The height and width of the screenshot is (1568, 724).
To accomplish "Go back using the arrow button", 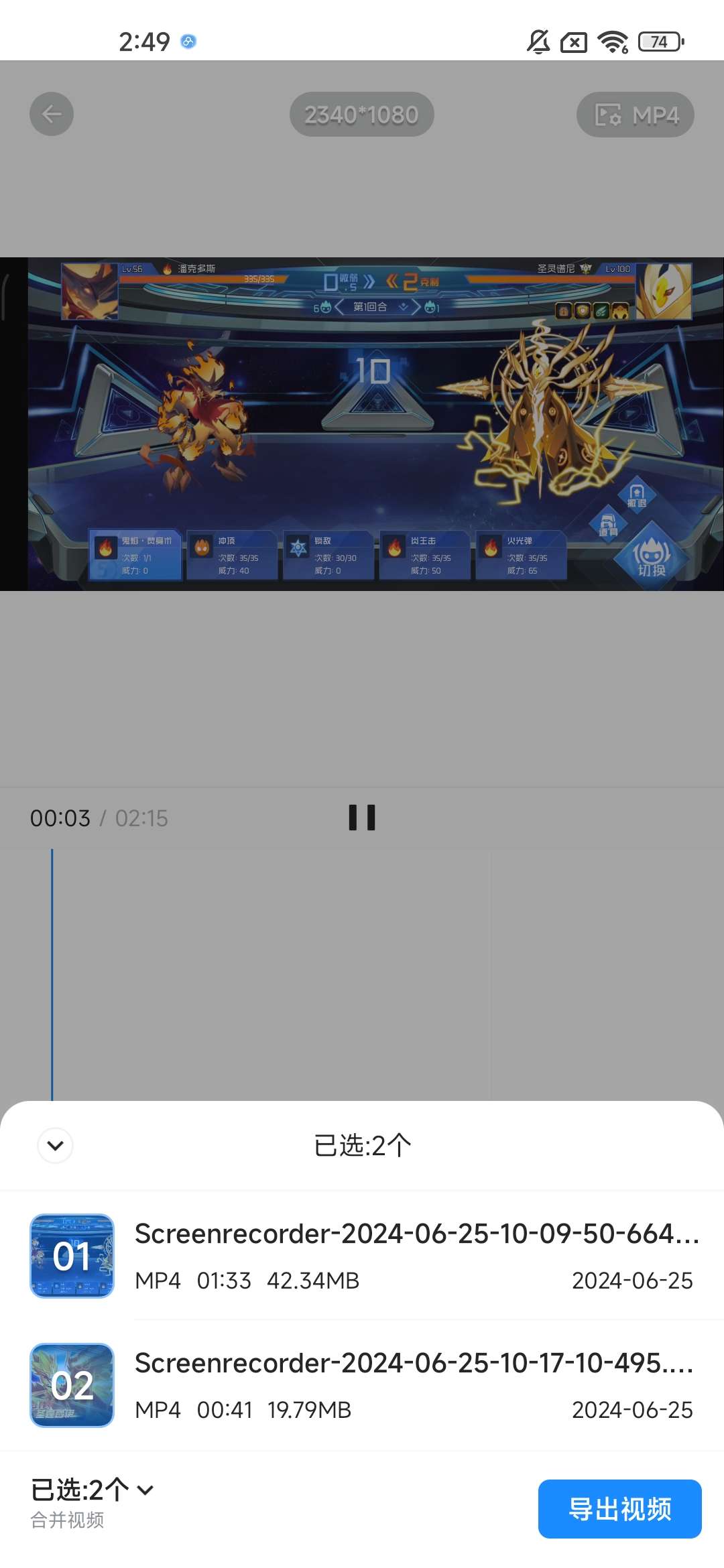I will [x=52, y=114].
